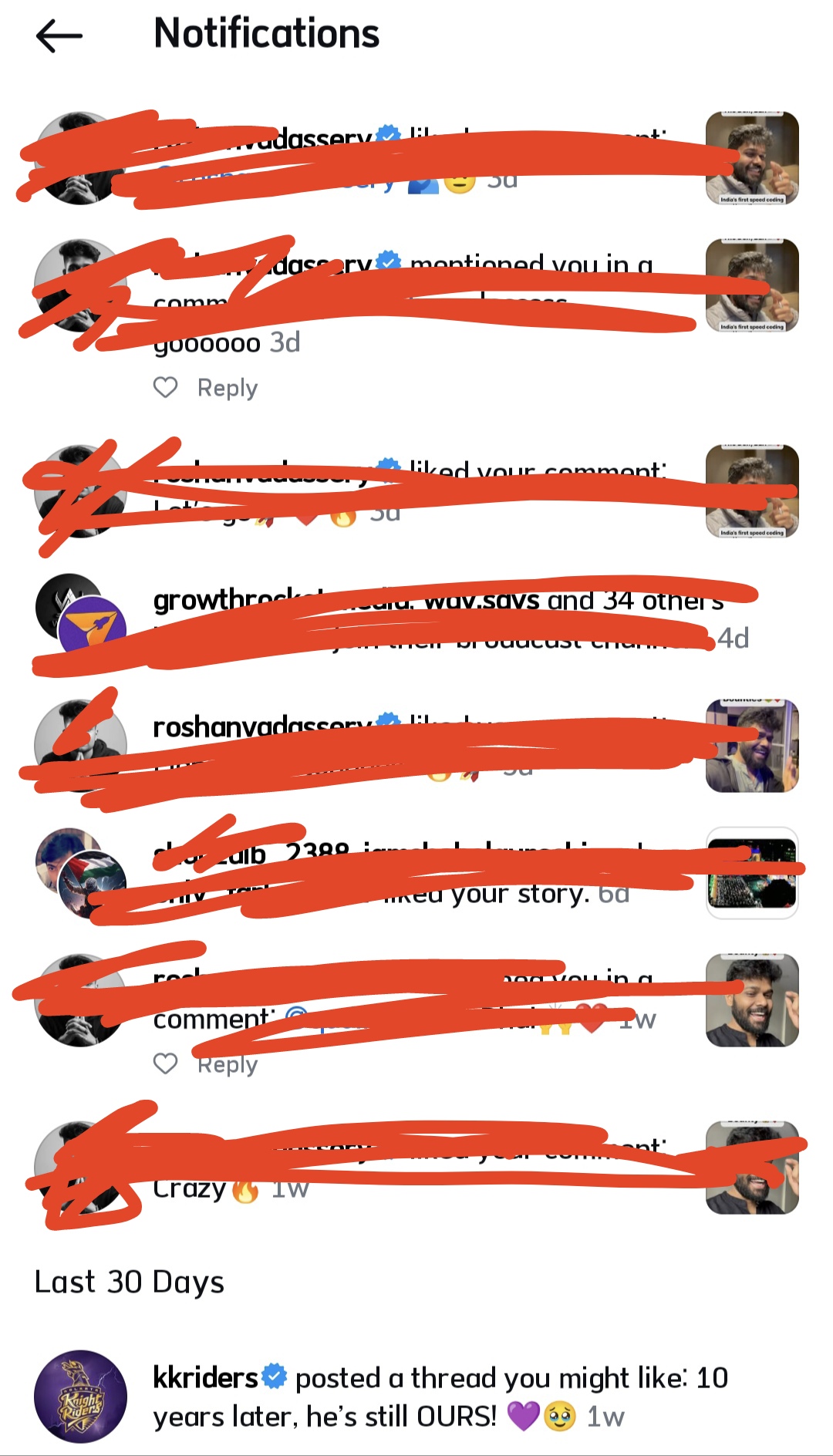Screen dimensions: 833x1456
Task: Open the post thumbnail beside the "Crazy" comment
Action: pos(751,1168)
